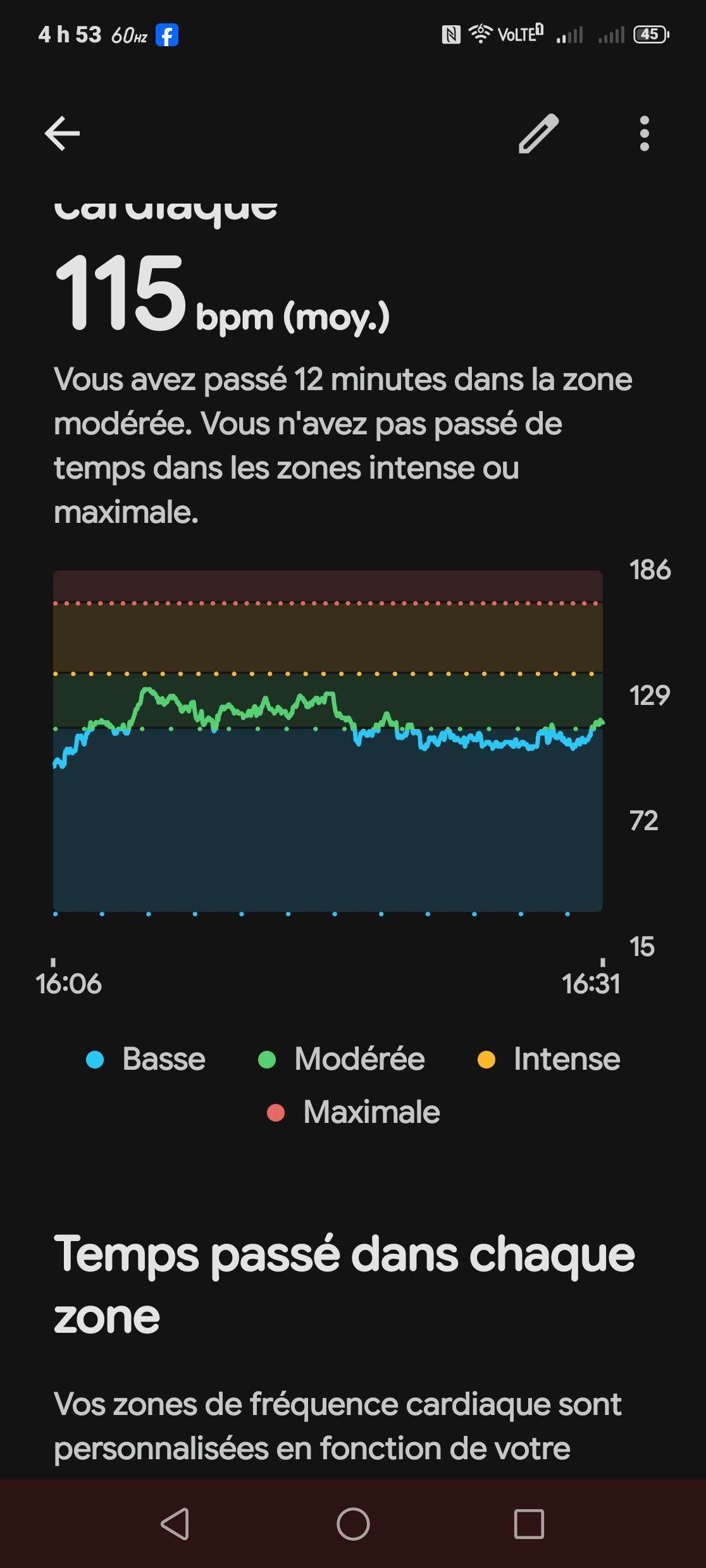This screenshot has height=1568, width=706.
Task: Go back with the top-left arrow
Action: (x=62, y=133)
